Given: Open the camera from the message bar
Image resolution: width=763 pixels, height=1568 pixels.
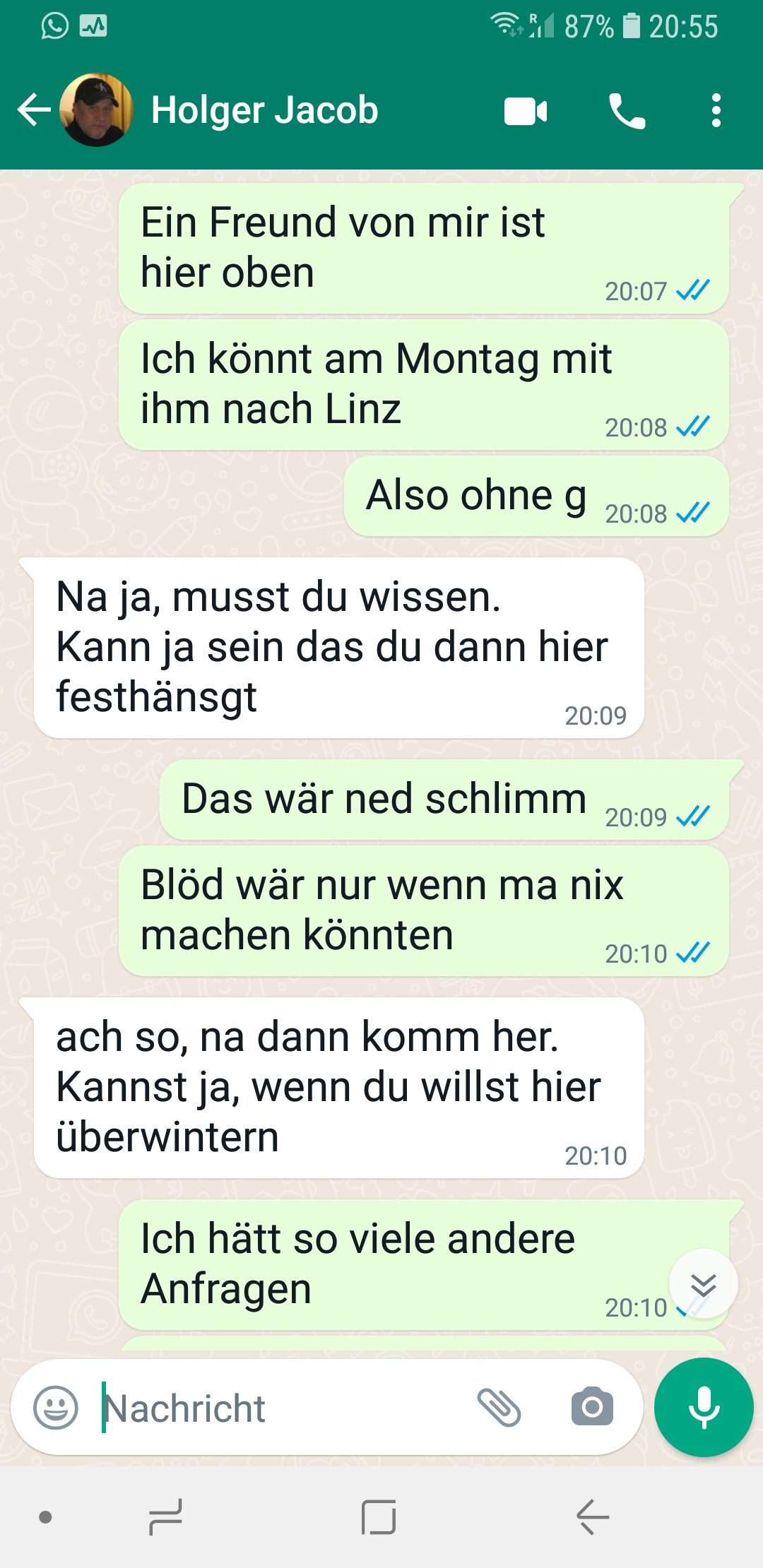Looking at the screenshot, I should (592, 1406).
